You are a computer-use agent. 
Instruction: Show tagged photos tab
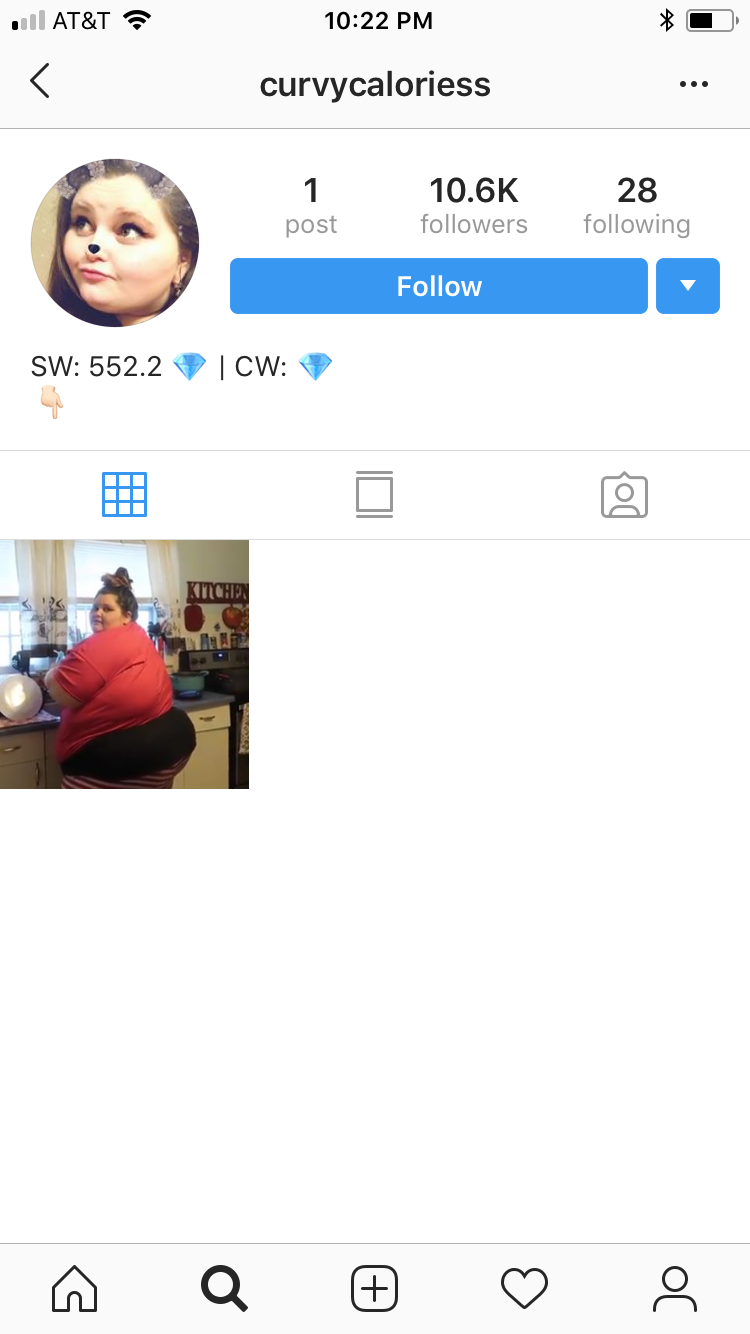point(625,495)
